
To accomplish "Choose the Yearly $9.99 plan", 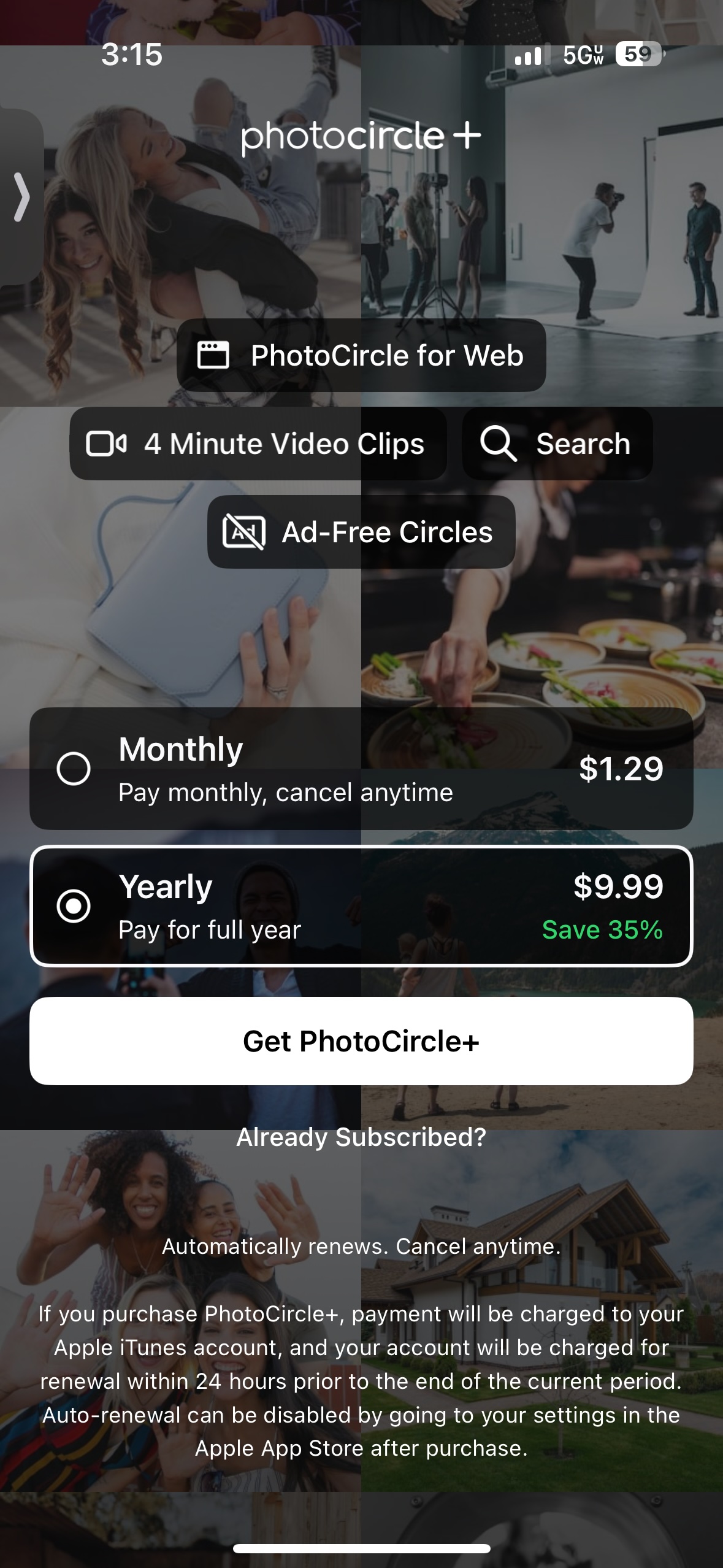I will 361,905.
